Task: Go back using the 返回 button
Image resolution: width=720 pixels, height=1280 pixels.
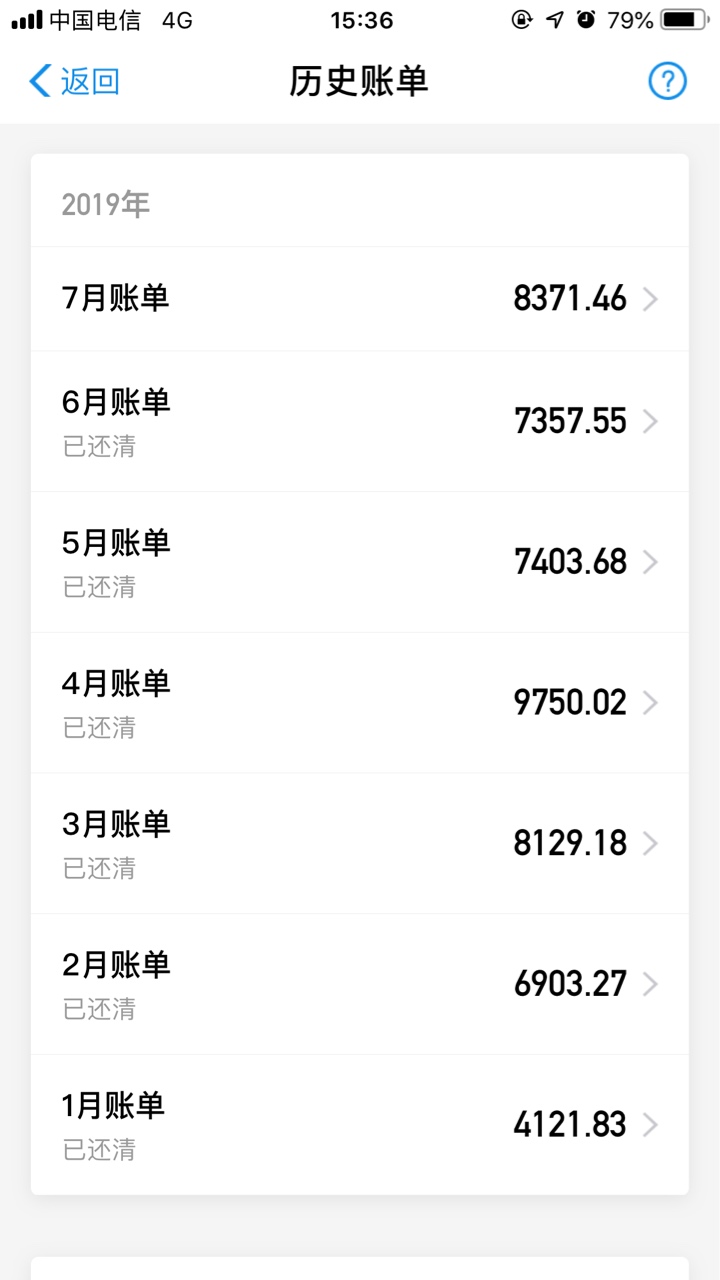Action: coord(75,81)
